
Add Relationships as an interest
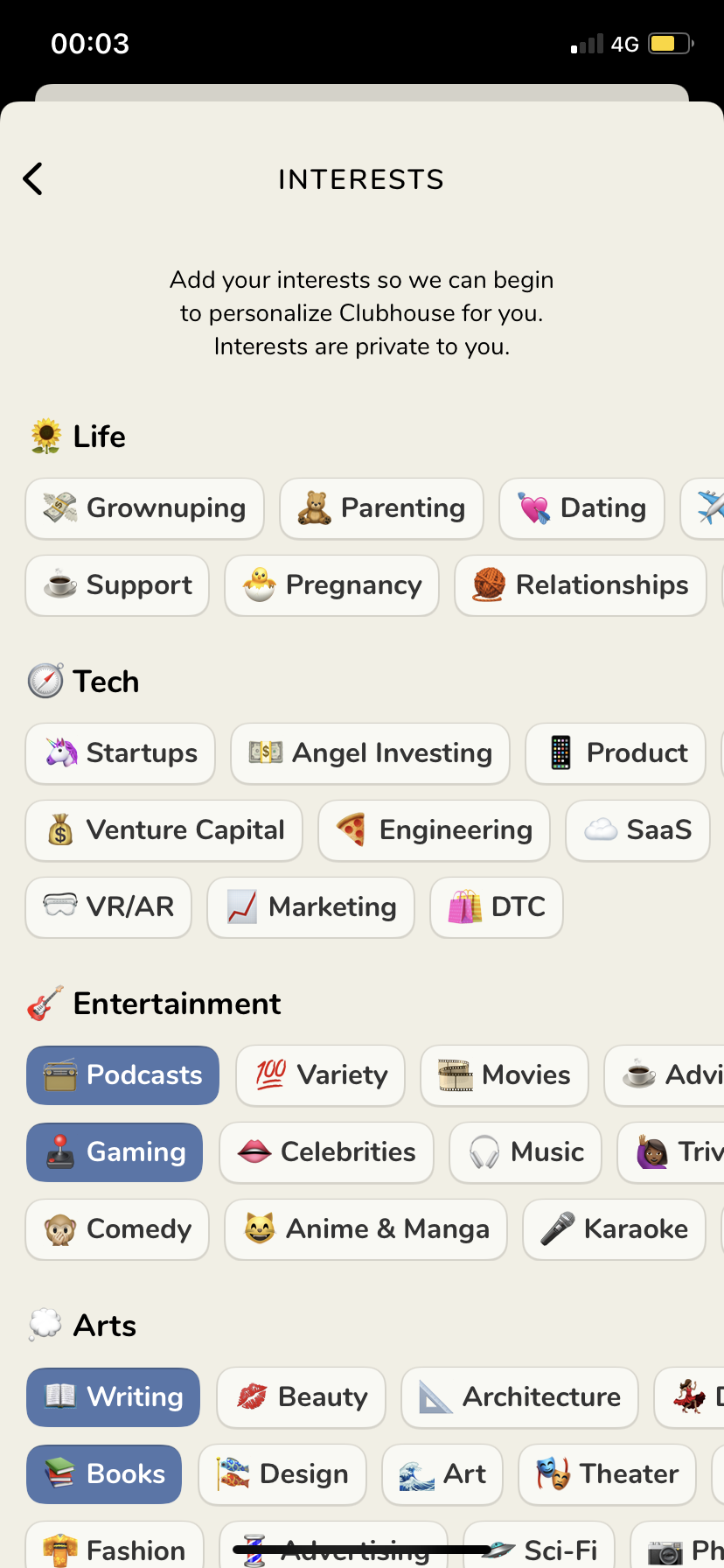(x=580, y=585)
